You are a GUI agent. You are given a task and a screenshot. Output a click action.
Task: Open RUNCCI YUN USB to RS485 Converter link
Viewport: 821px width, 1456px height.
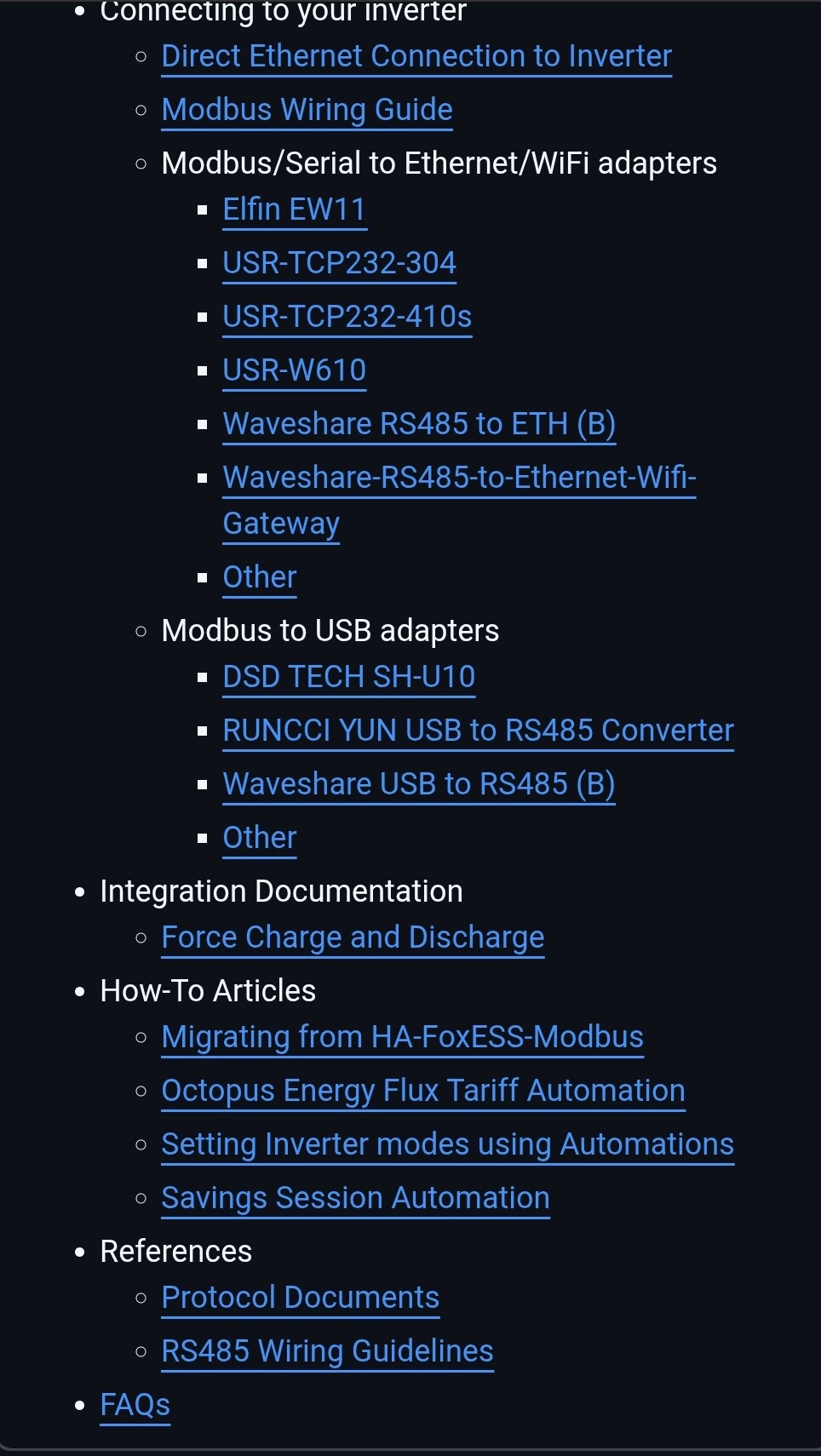coord(477,731)
